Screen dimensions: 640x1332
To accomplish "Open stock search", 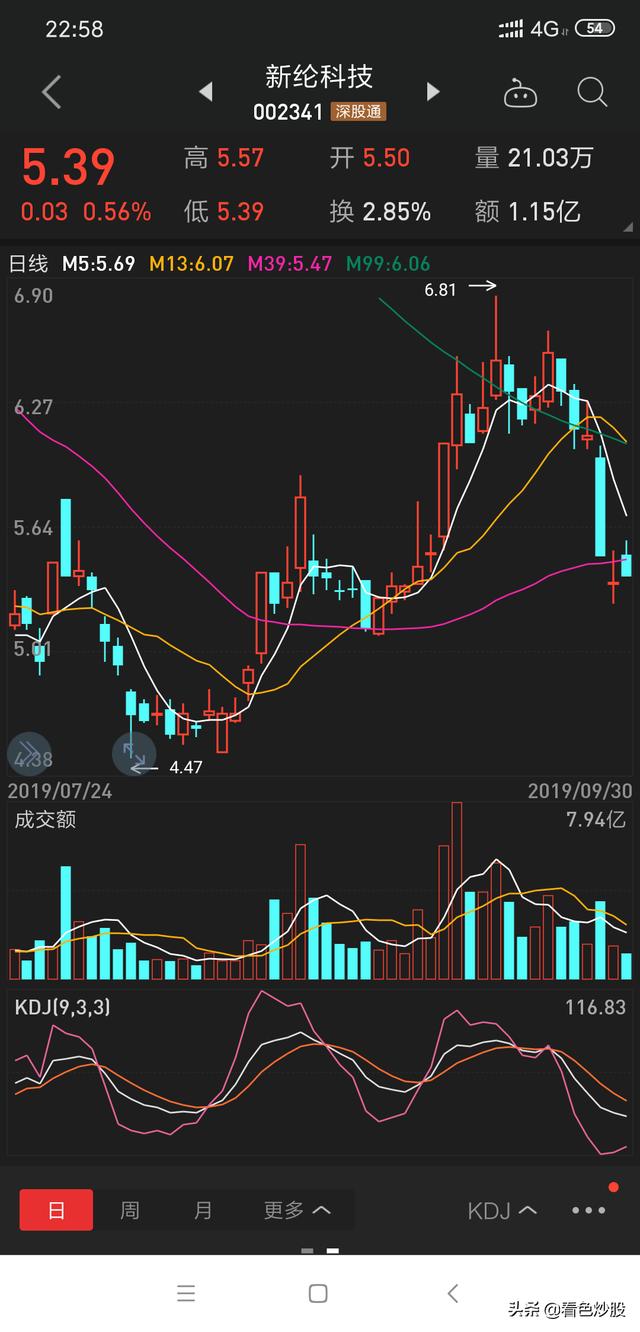I will pos(592,92).
